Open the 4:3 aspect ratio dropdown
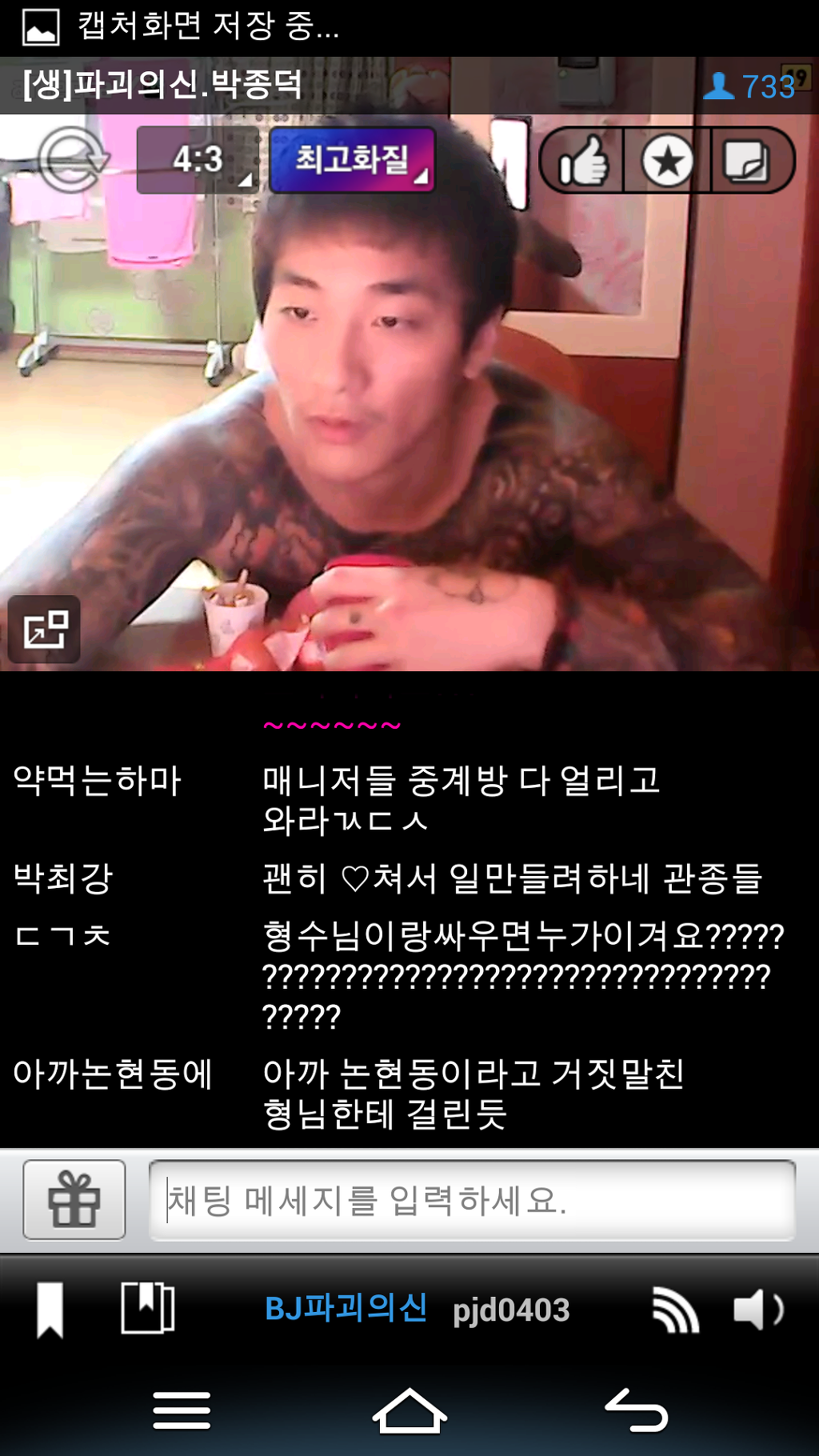The image size is (819, 1456). [194, 161]
